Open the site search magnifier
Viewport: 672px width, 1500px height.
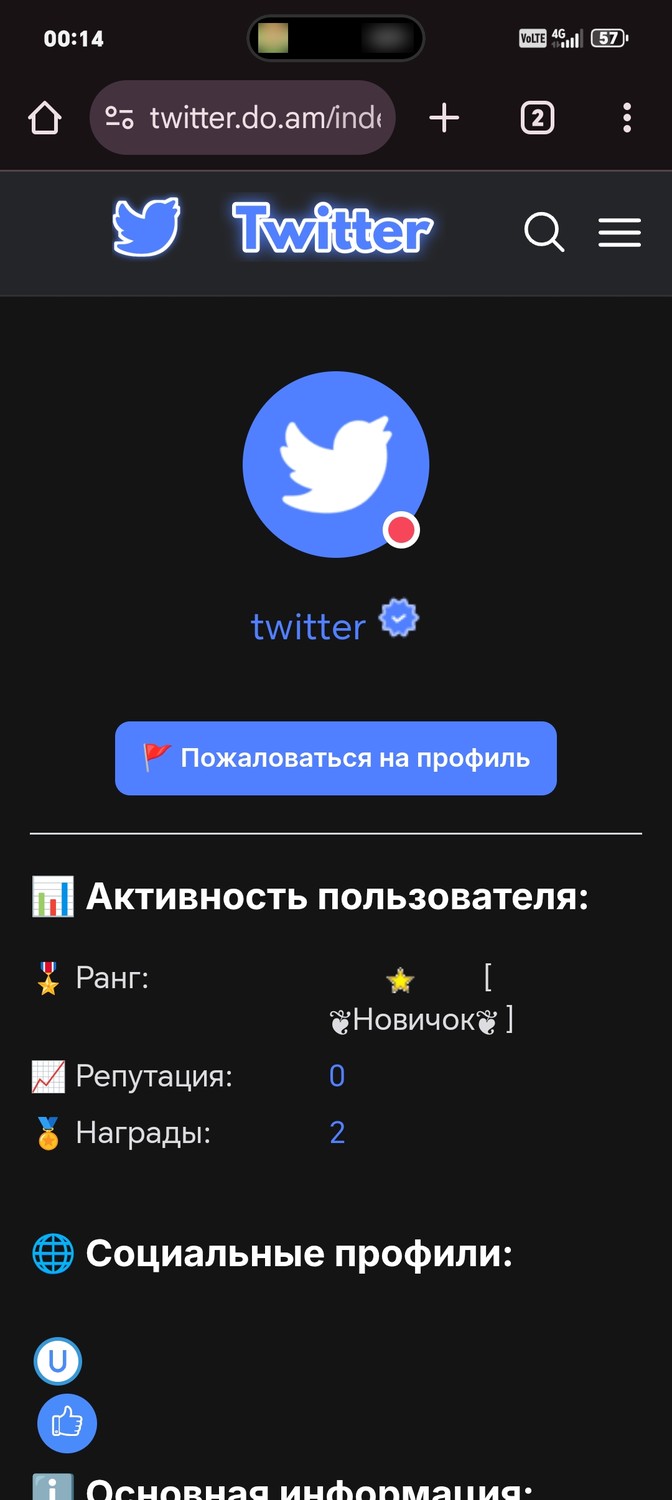coord(544,233)
